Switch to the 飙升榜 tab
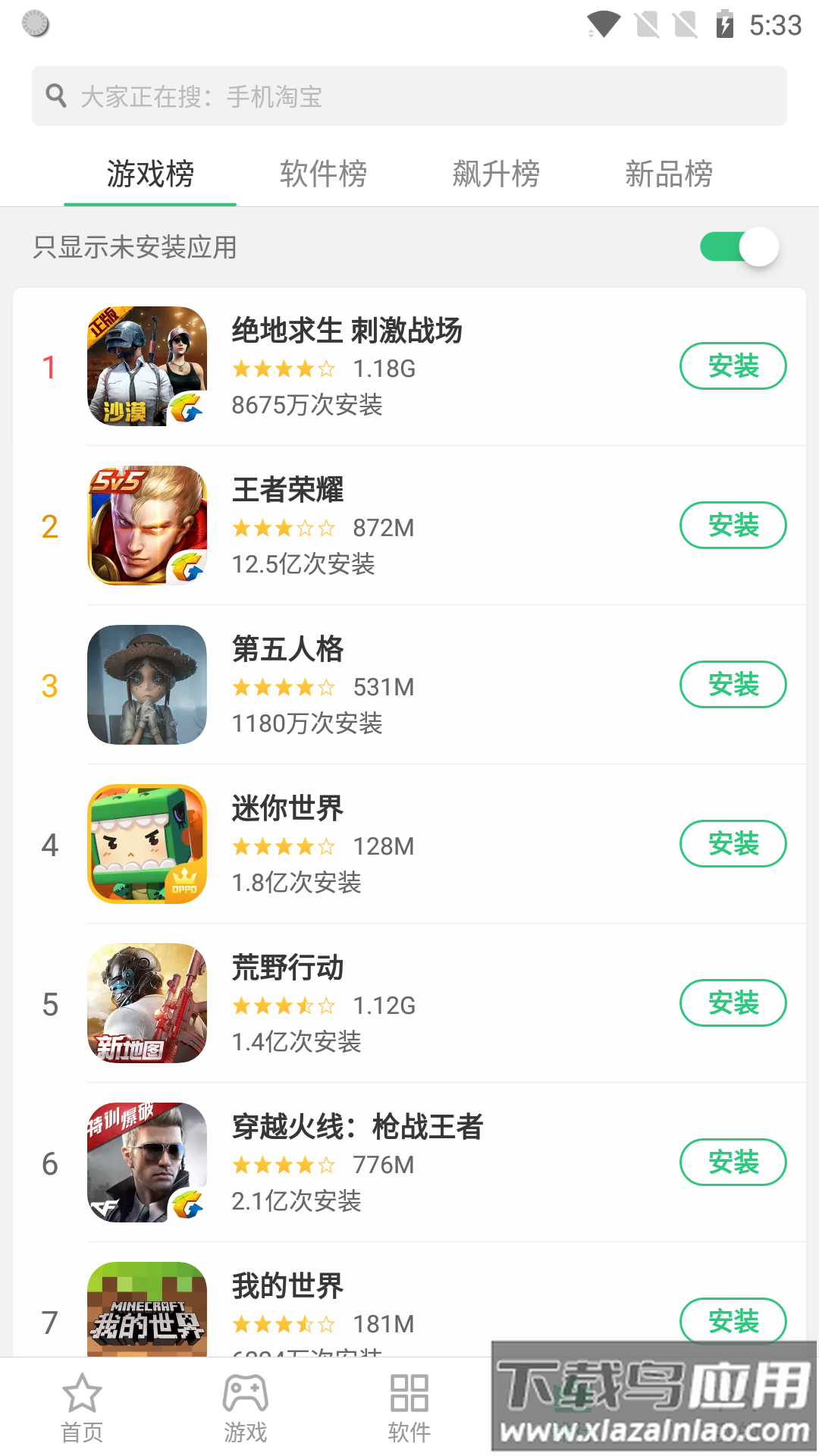The height and width of the screenshot is (1456, 819). (496, 174)
